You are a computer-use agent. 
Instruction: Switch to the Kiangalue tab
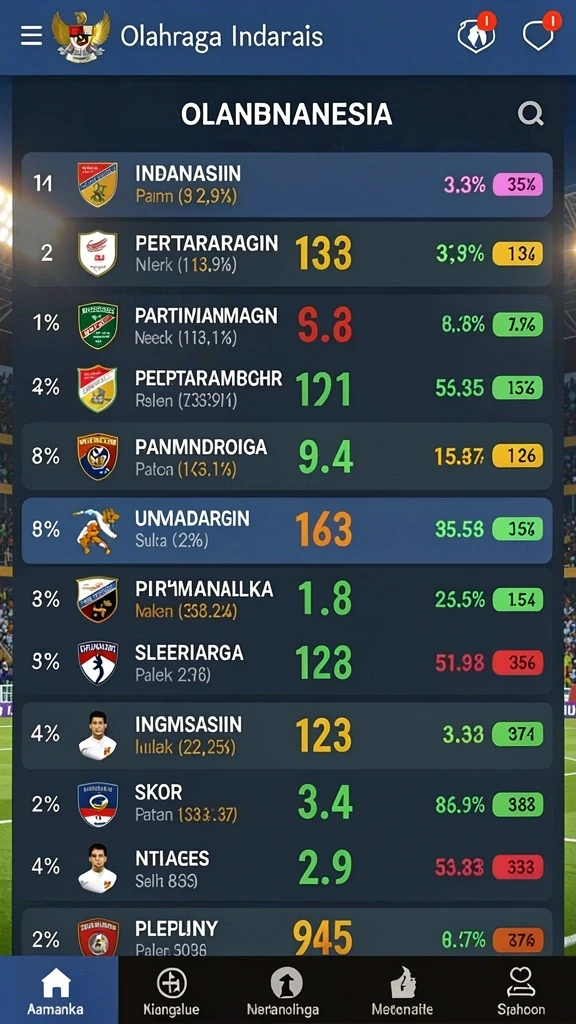click(x=171, y=991)
